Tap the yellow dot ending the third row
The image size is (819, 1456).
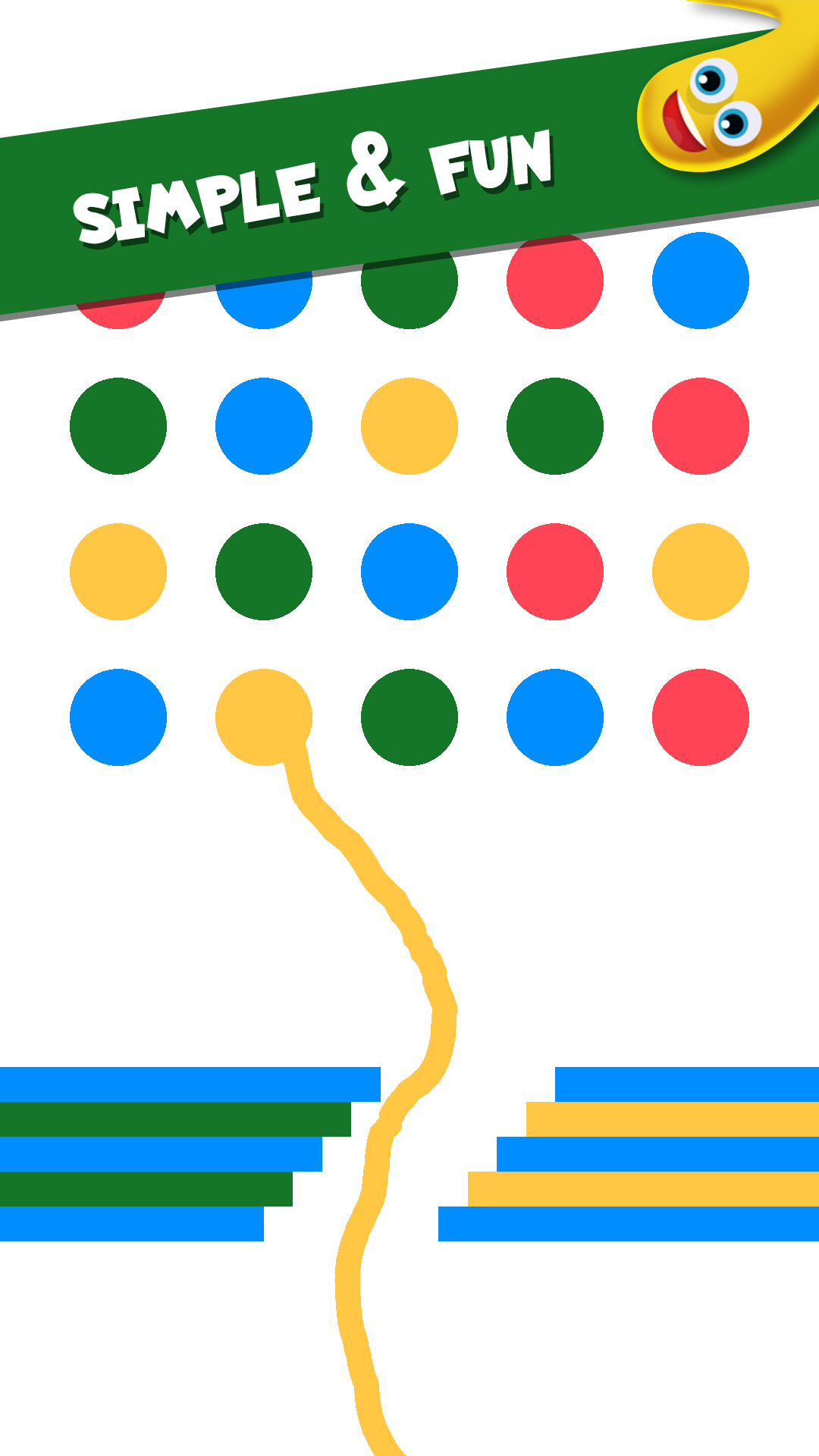[699, 573]
